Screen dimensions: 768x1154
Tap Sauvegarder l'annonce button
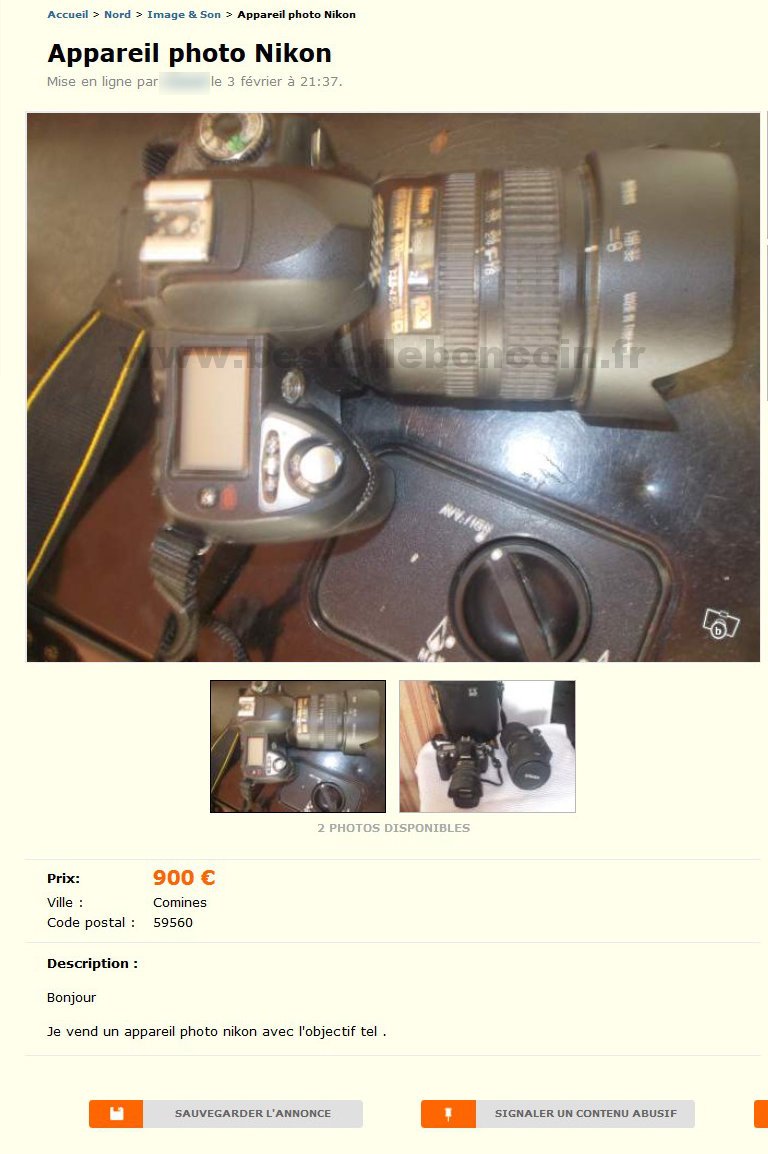click(x=226, y=1114)
